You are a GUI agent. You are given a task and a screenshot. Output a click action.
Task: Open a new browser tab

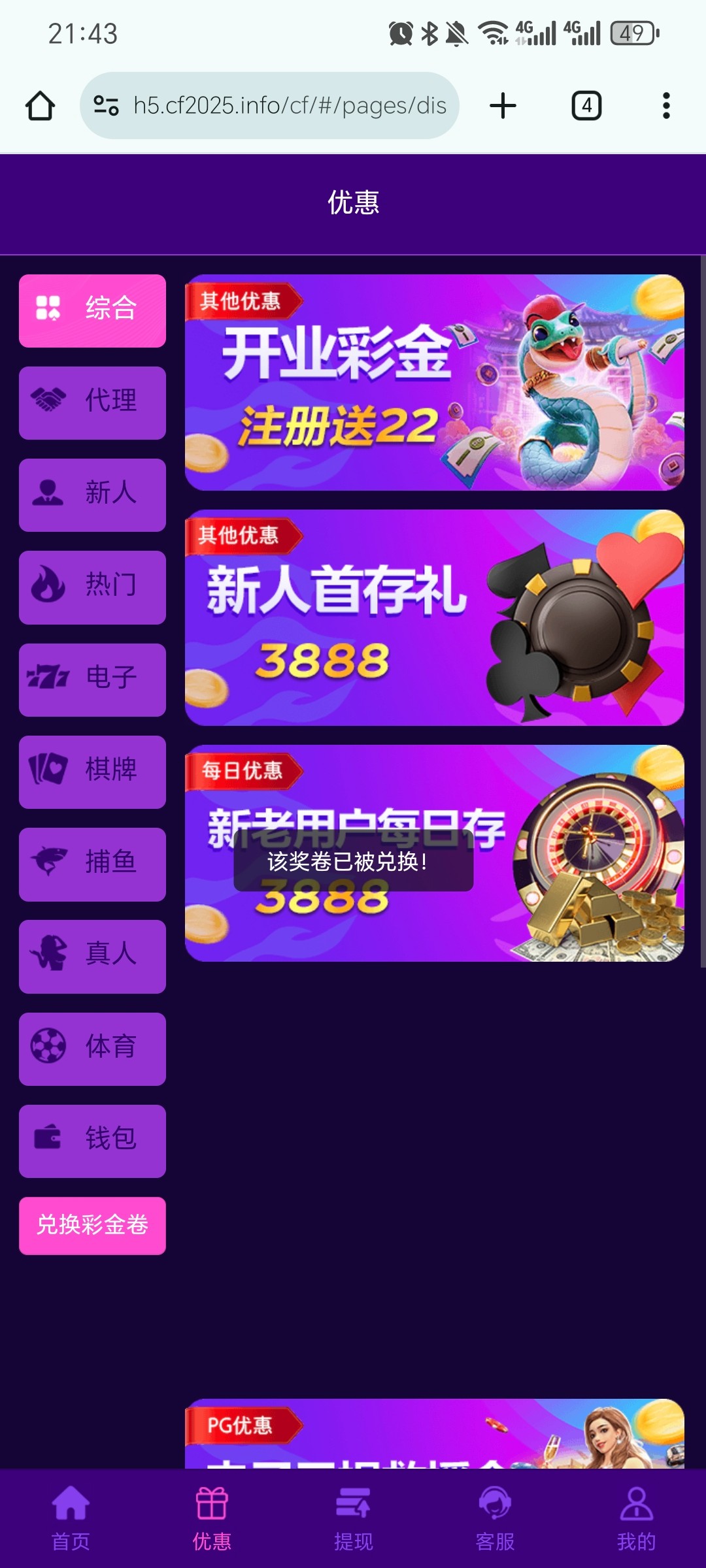(x=503, y=106)
